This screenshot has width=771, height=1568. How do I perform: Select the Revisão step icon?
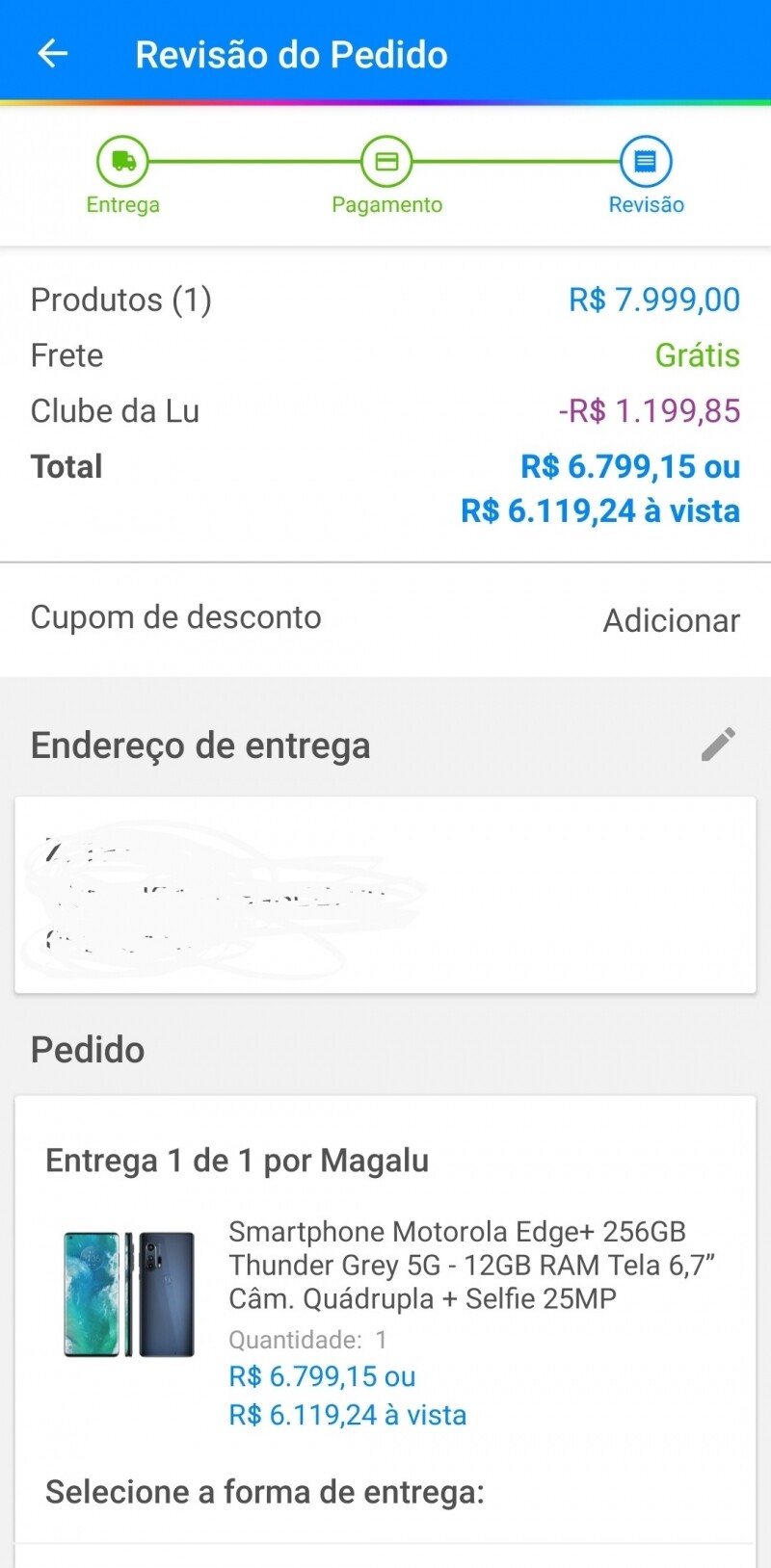(646, 161)
